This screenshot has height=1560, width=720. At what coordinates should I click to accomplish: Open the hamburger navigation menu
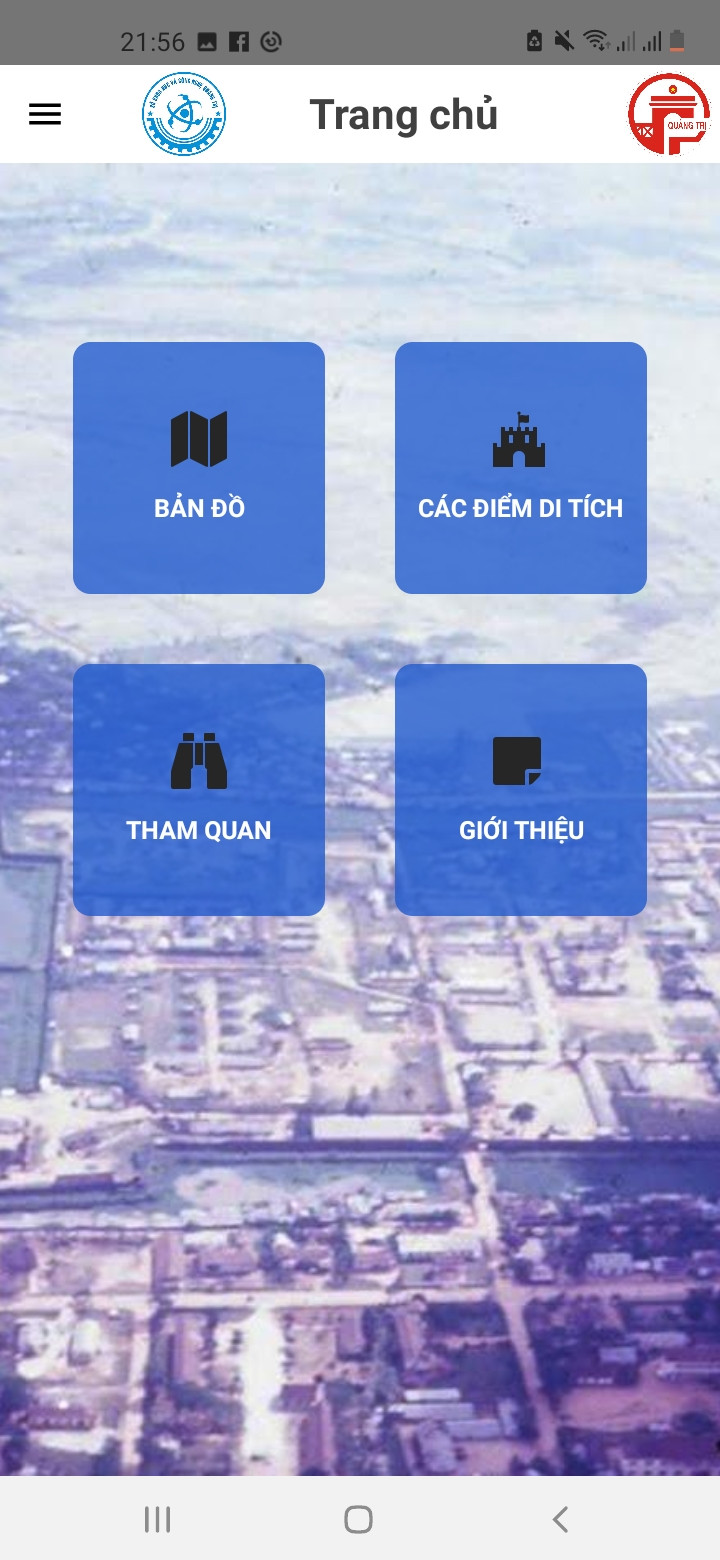click(x=44, y=113)
